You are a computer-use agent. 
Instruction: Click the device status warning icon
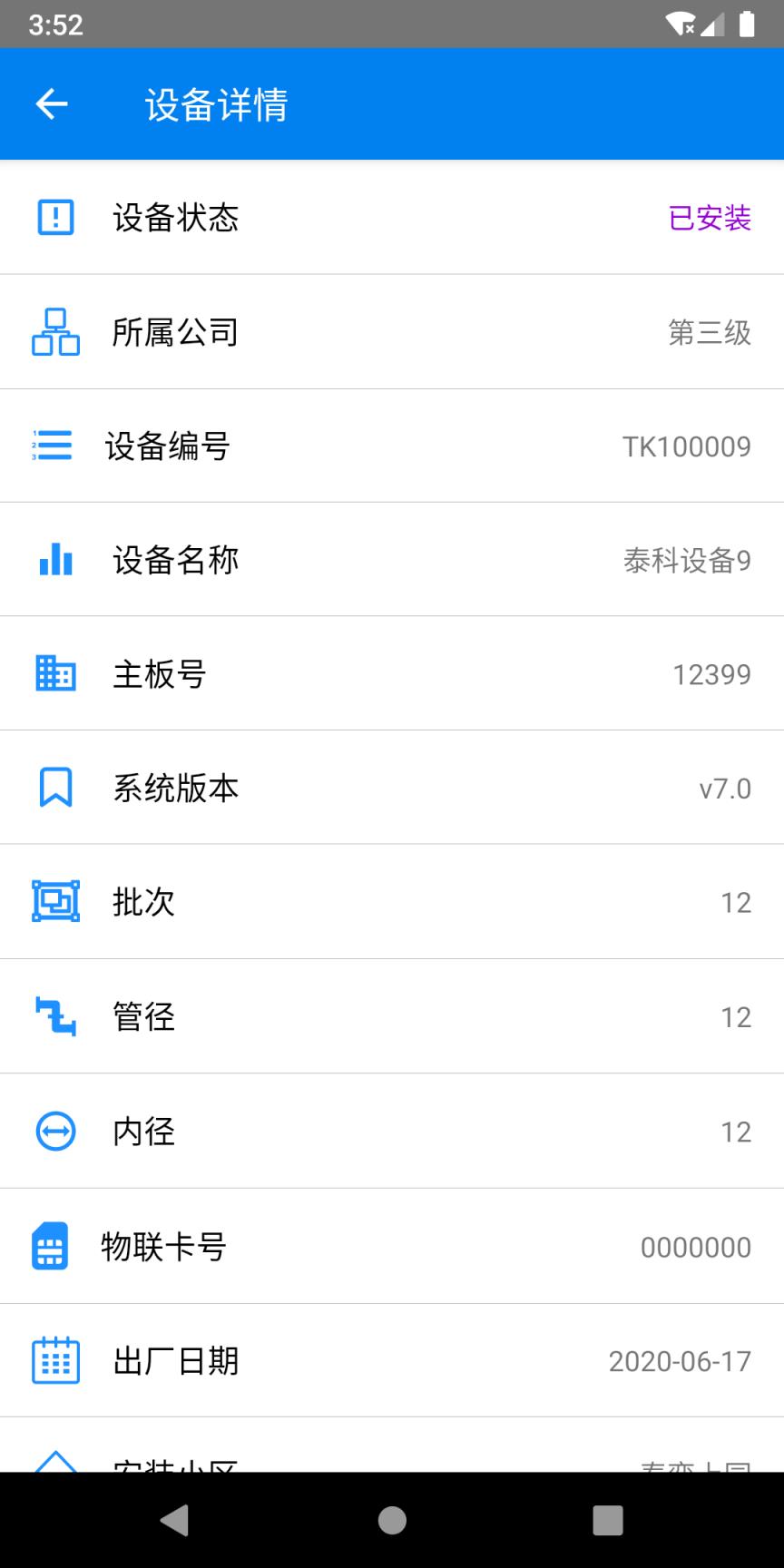click(x=55, y=218)
